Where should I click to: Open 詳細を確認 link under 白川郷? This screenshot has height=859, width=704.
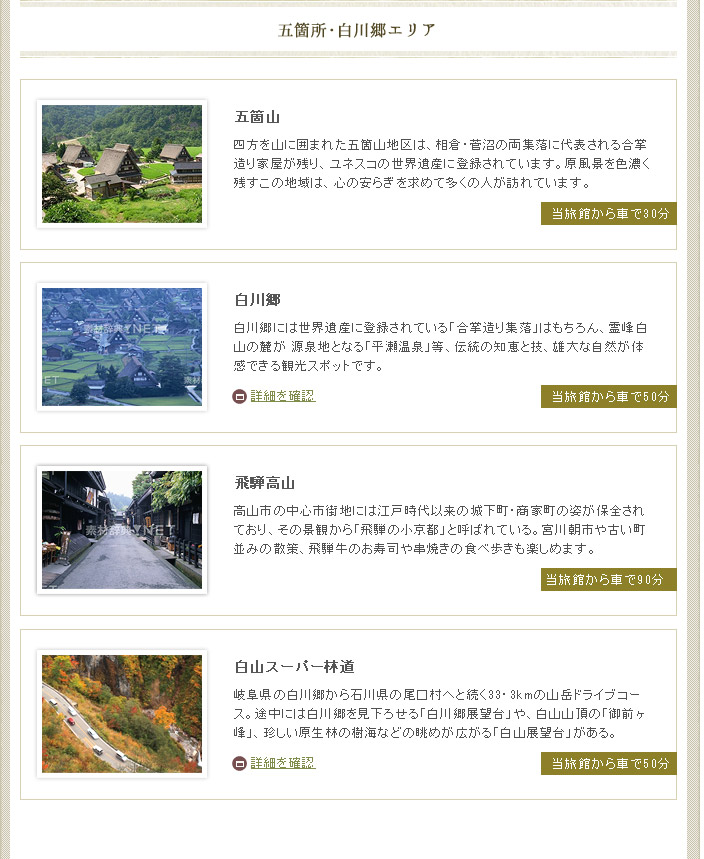pos(282,396)
